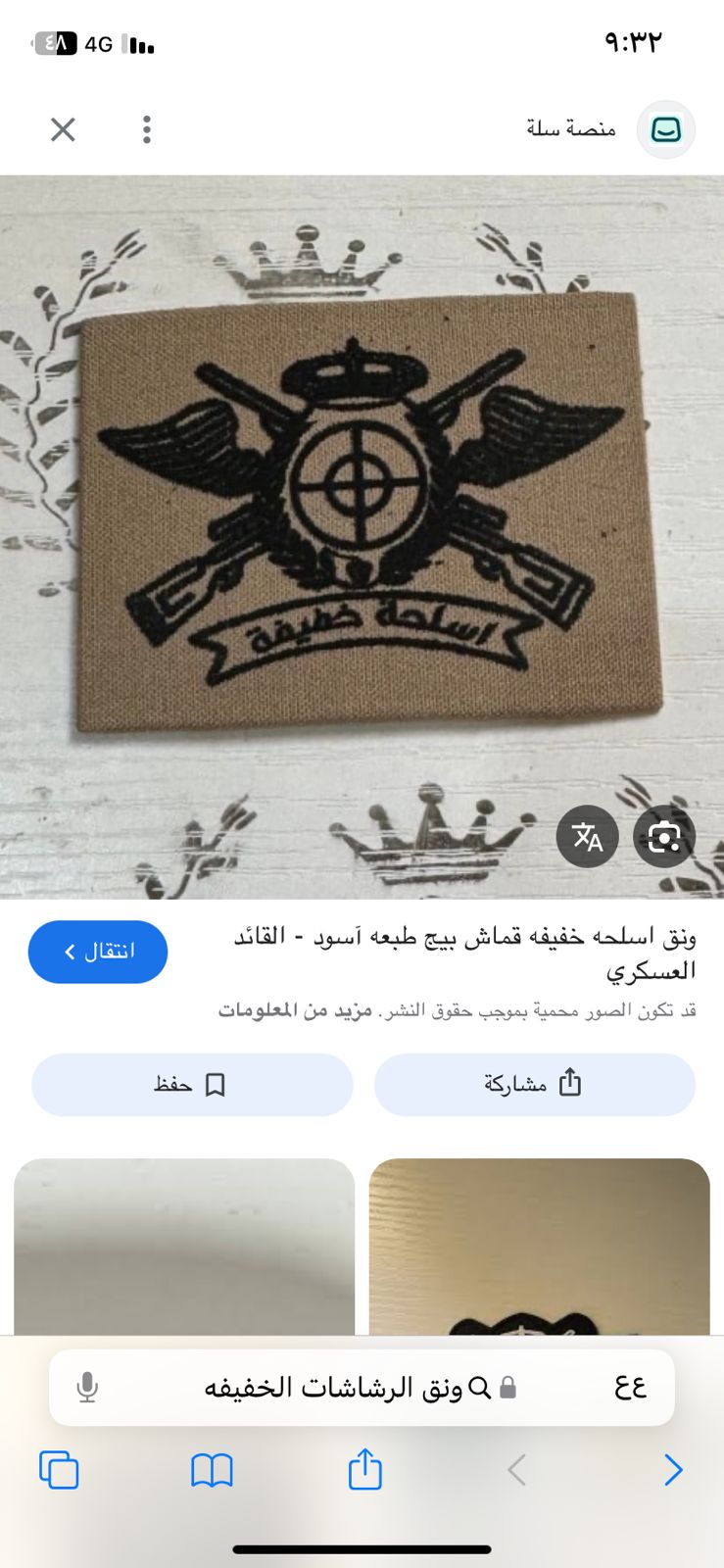Start voice search with the microphone
This screenshot has height=1568, width=724.
coord(87,1387)
